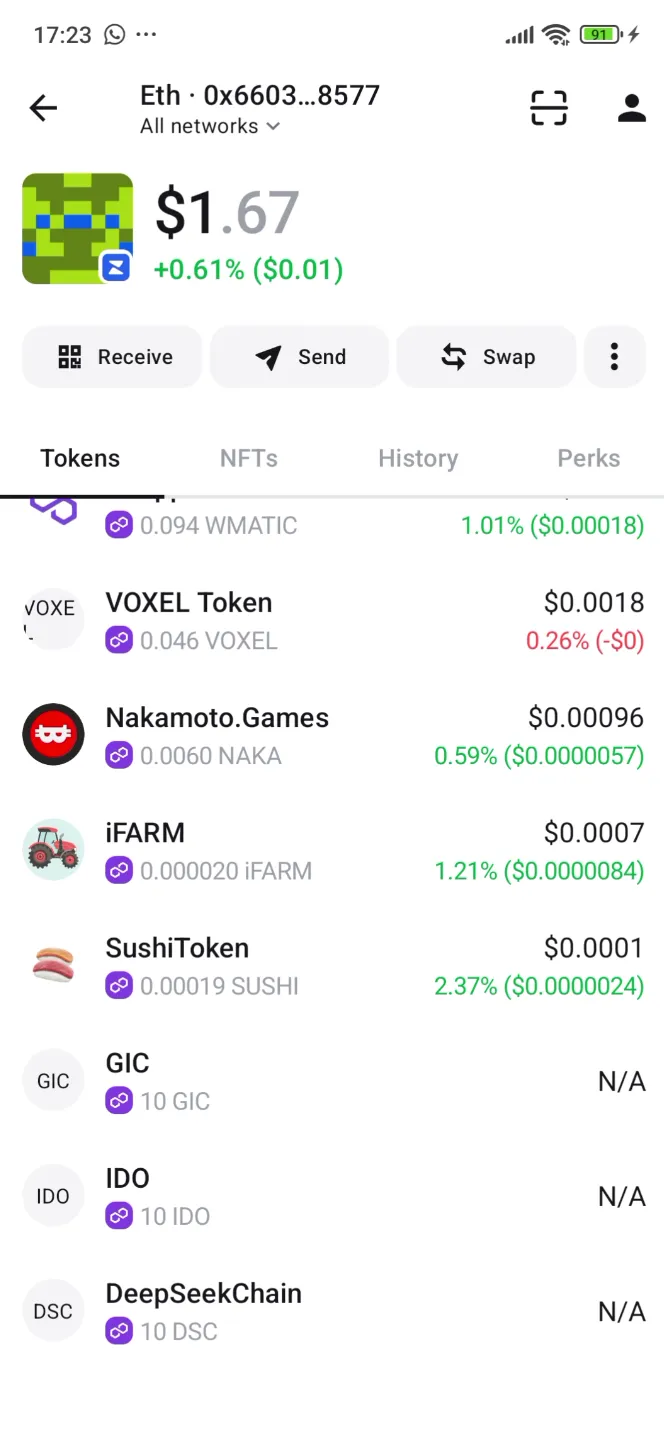Screen dimensions: 664x1440
Task: Open the more actions menu beside Swap
Action: click(614, 357)
